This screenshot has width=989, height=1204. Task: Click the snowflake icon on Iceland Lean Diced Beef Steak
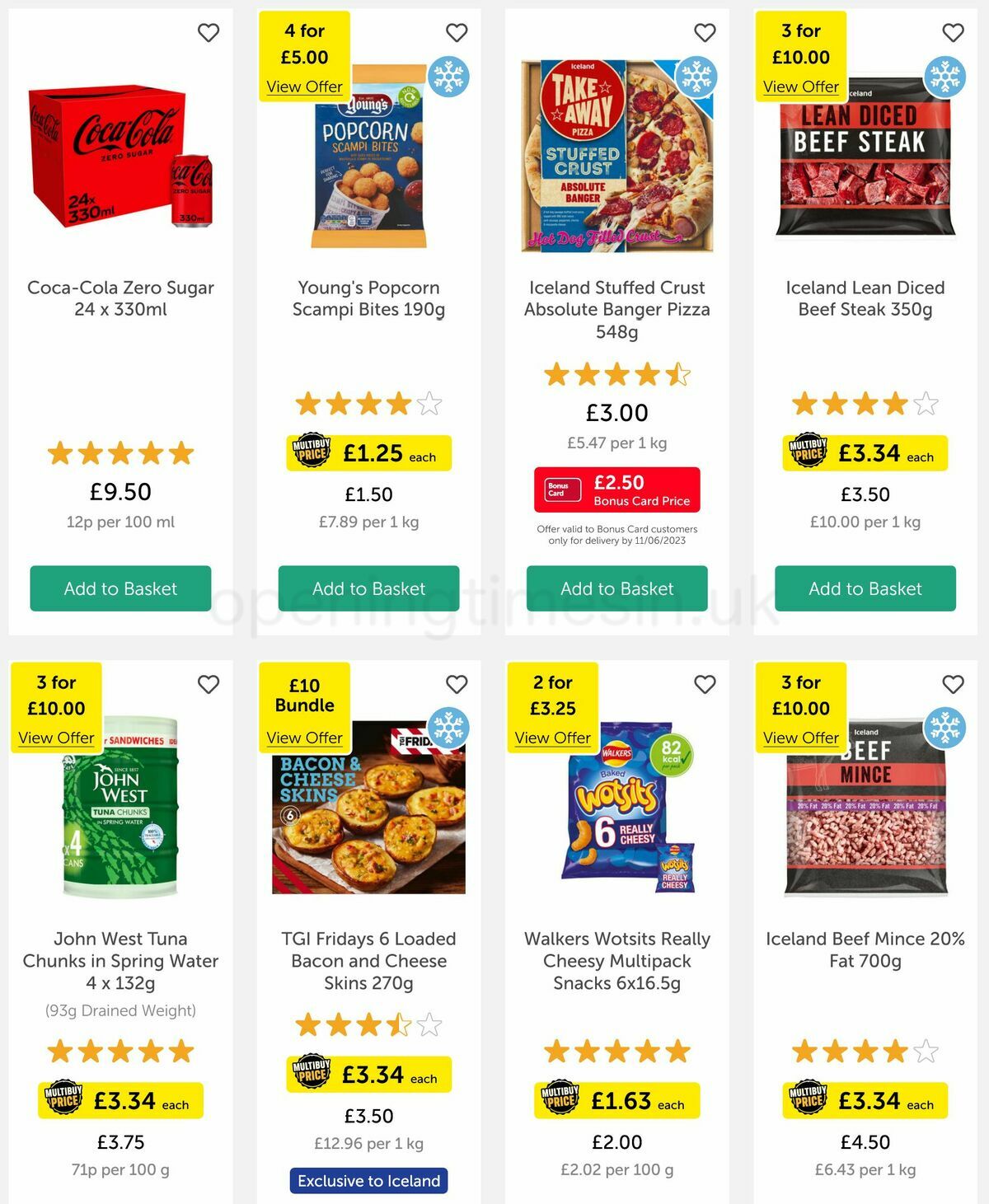[945, 76]
